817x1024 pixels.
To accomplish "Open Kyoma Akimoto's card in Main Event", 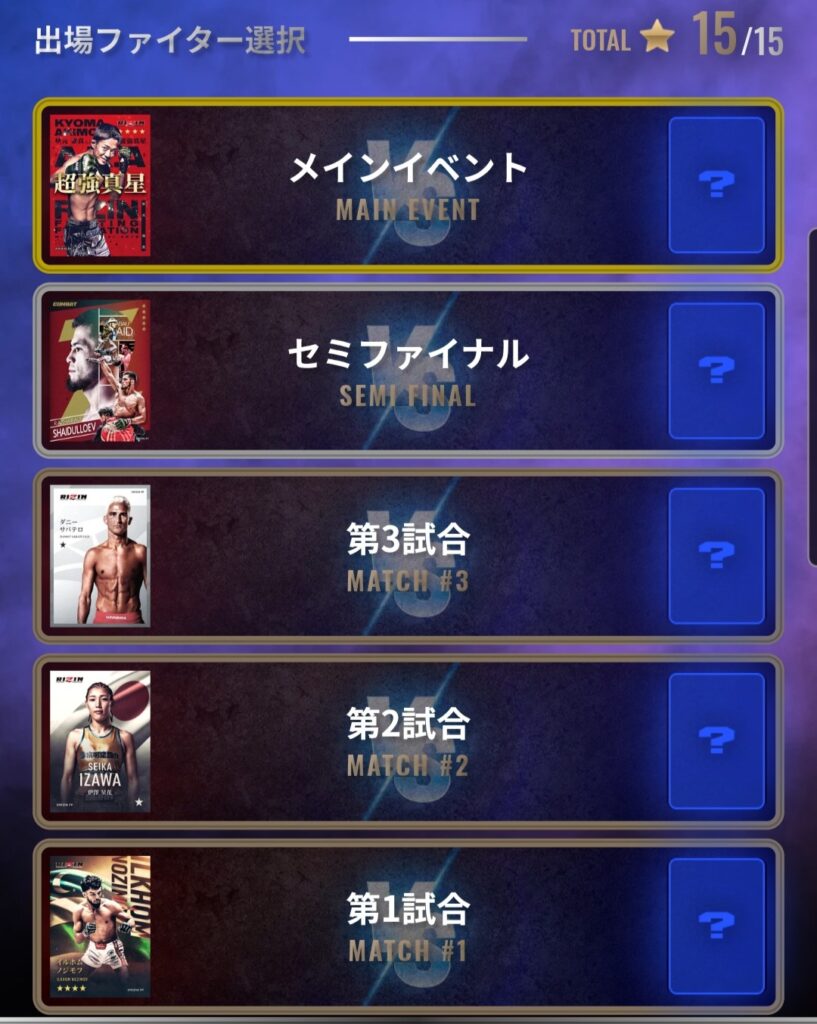I will (100, 185).
